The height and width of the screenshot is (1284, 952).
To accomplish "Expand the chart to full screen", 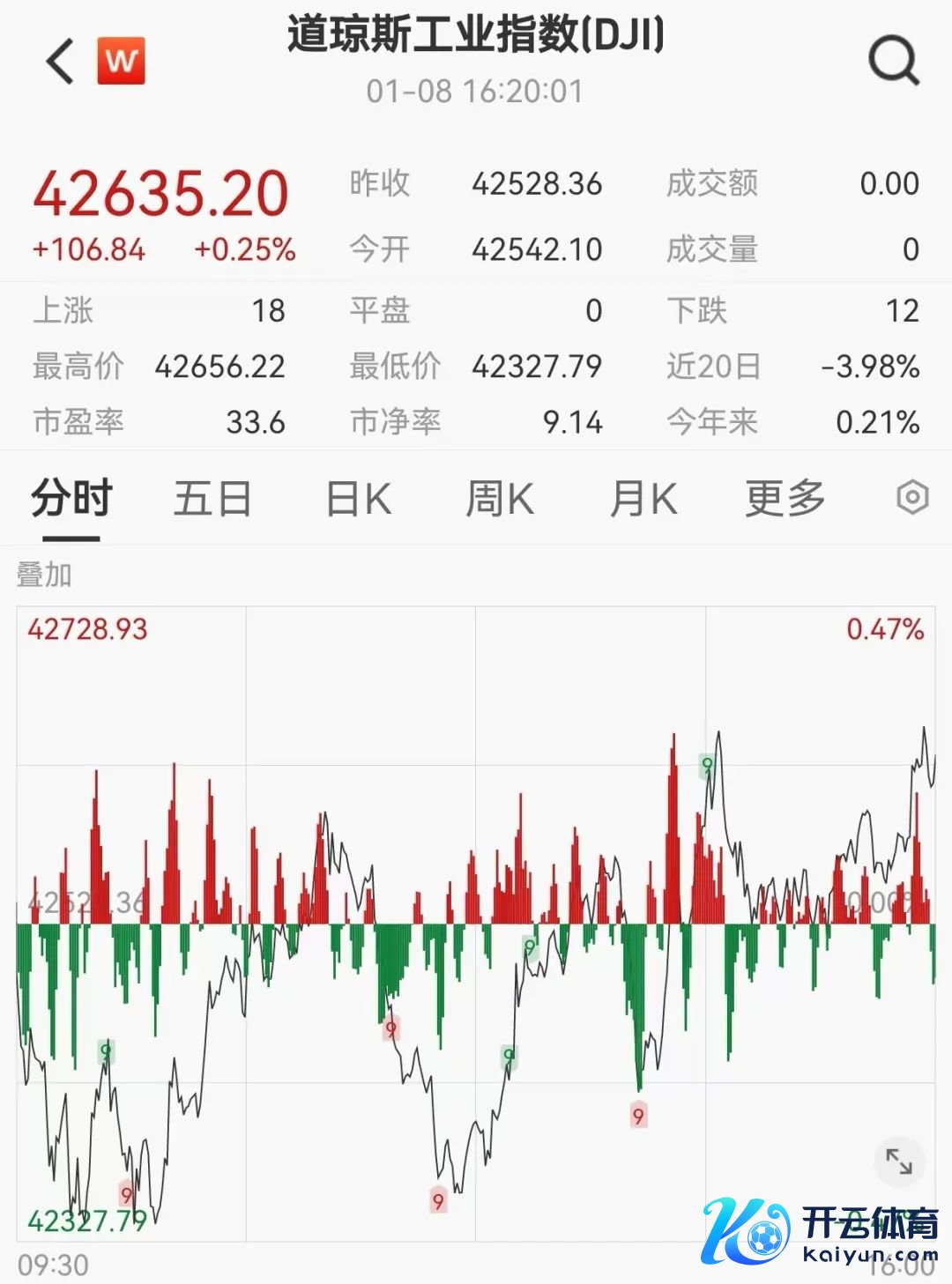I will tap(899, 1162).
